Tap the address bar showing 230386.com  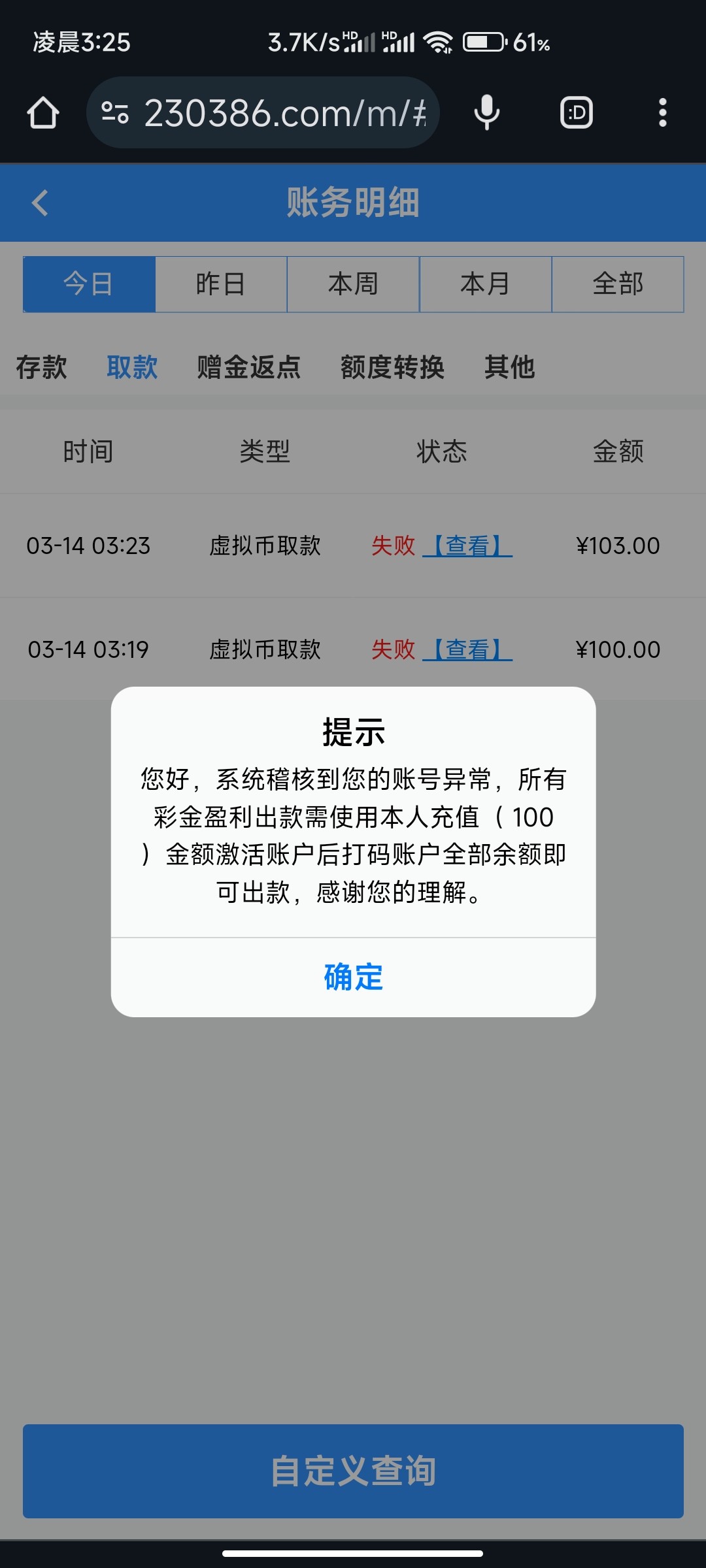275,112
